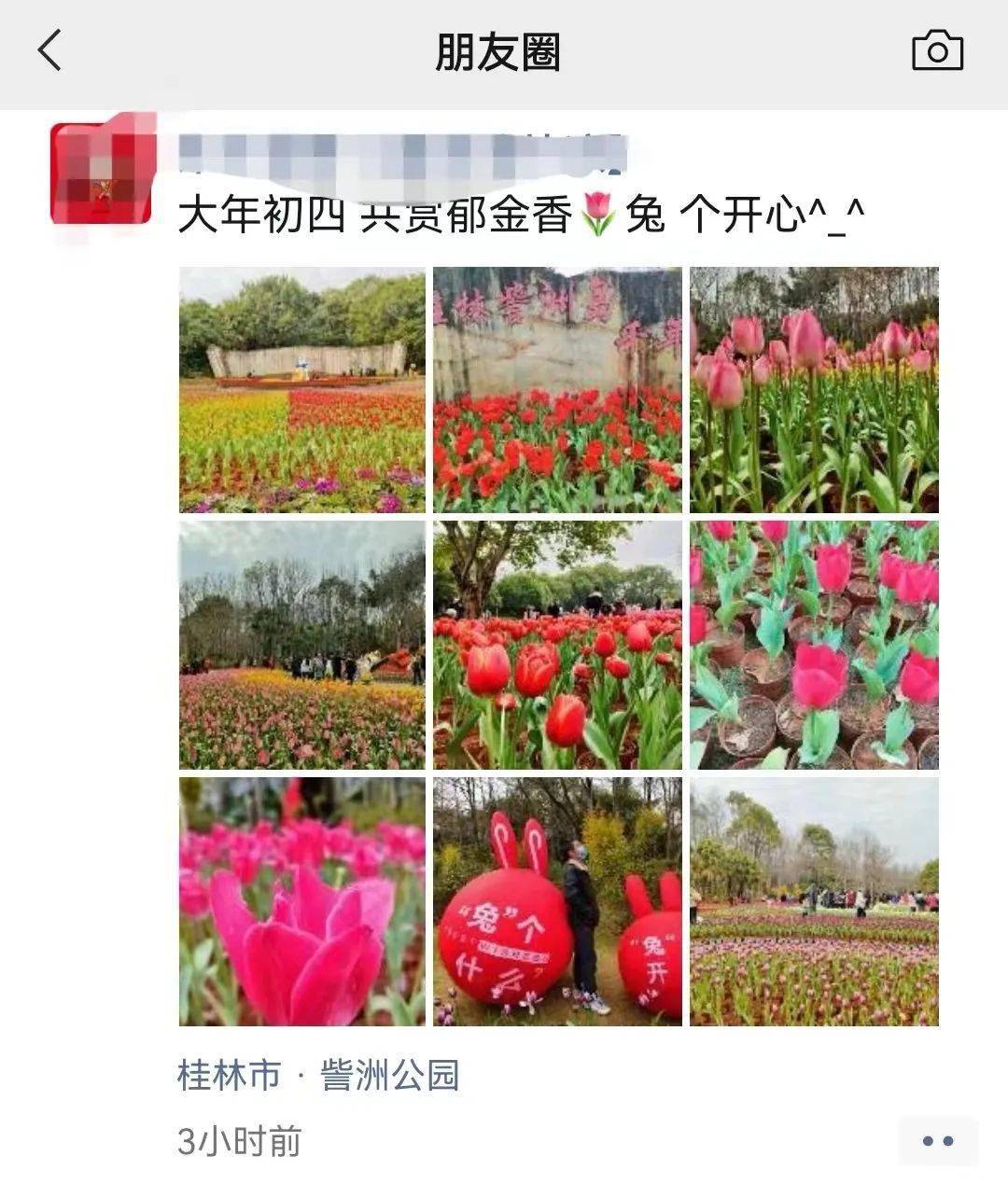Open the potted pink tulips photo

click(814, 645)
